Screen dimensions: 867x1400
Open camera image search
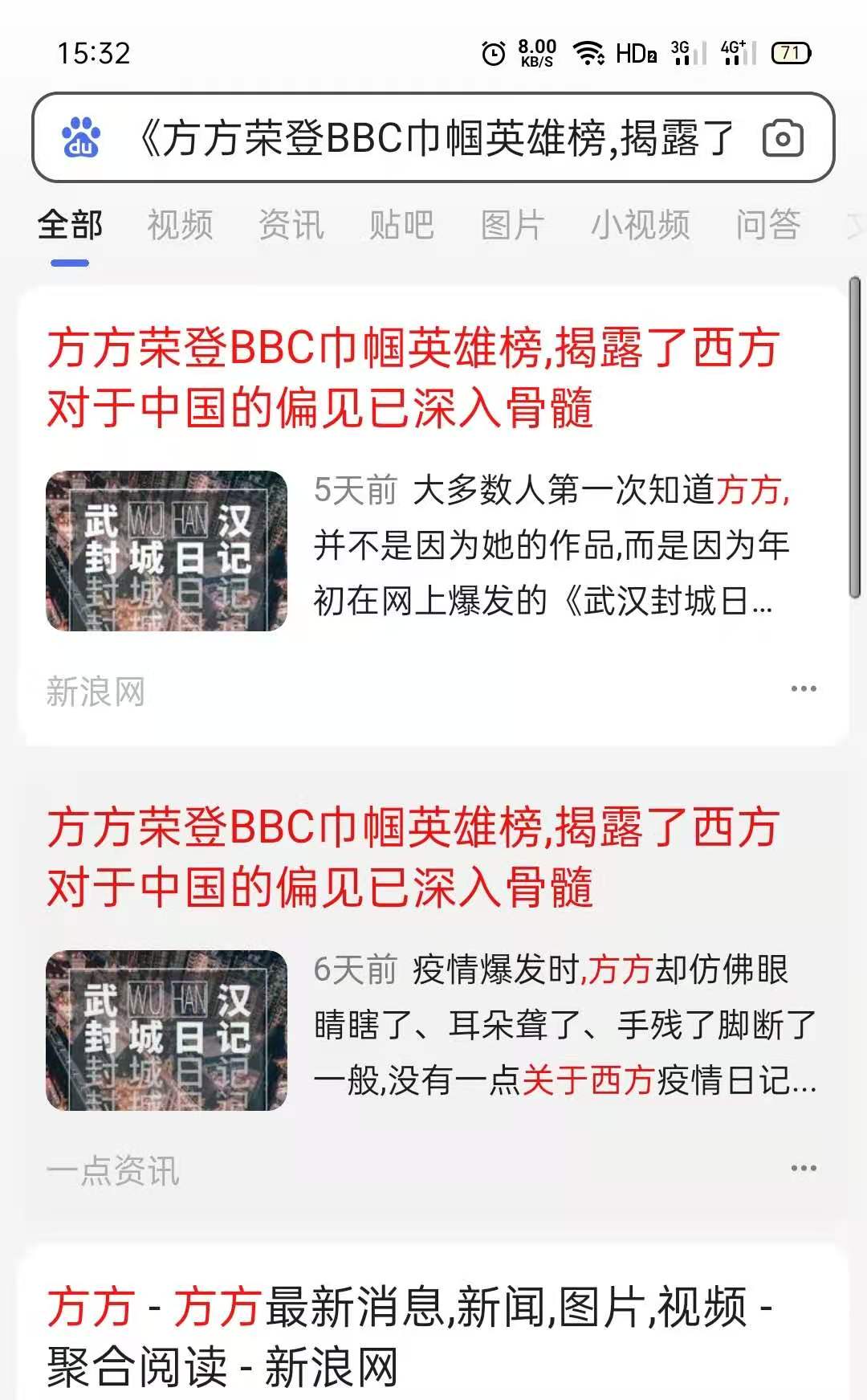(x=782, y=138)
